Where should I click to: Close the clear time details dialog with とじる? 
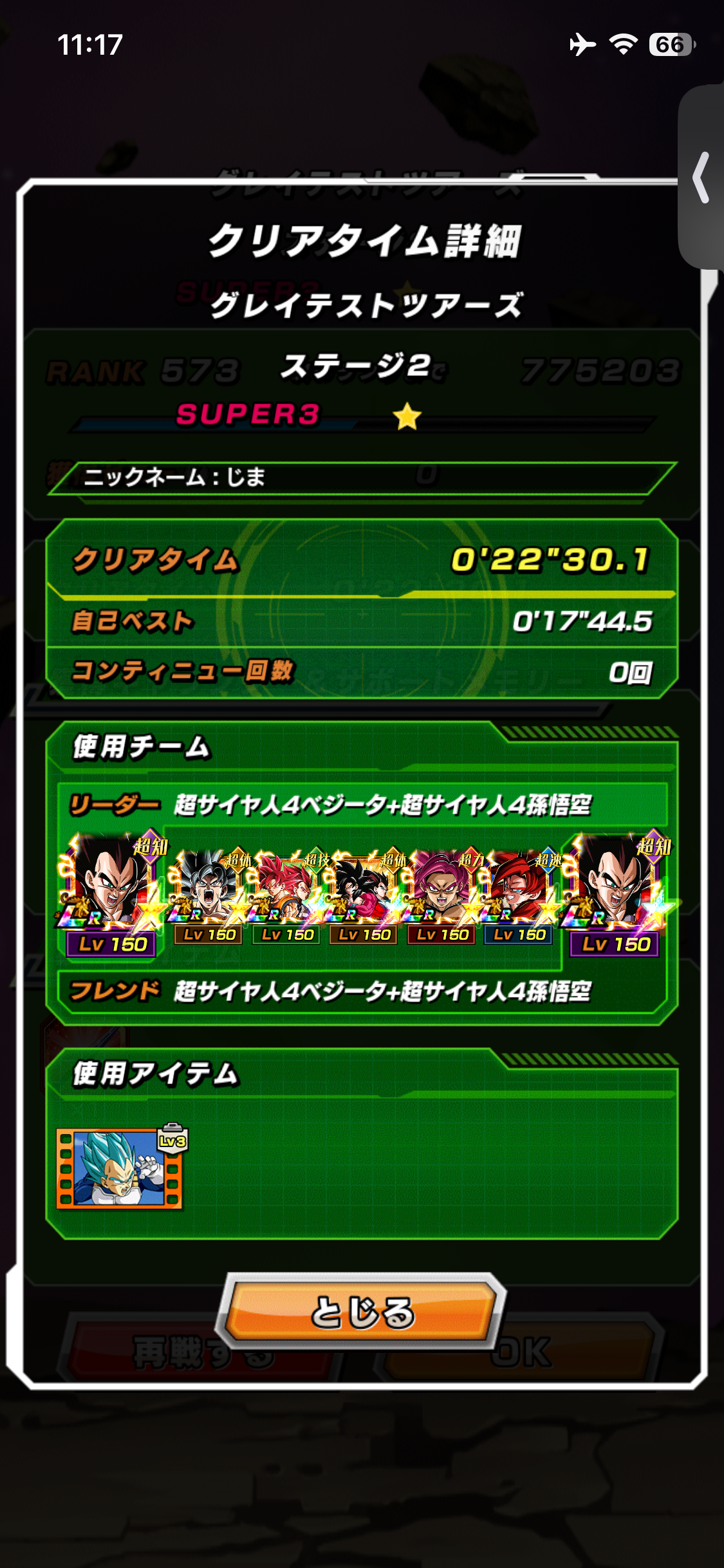(362, 1312)
